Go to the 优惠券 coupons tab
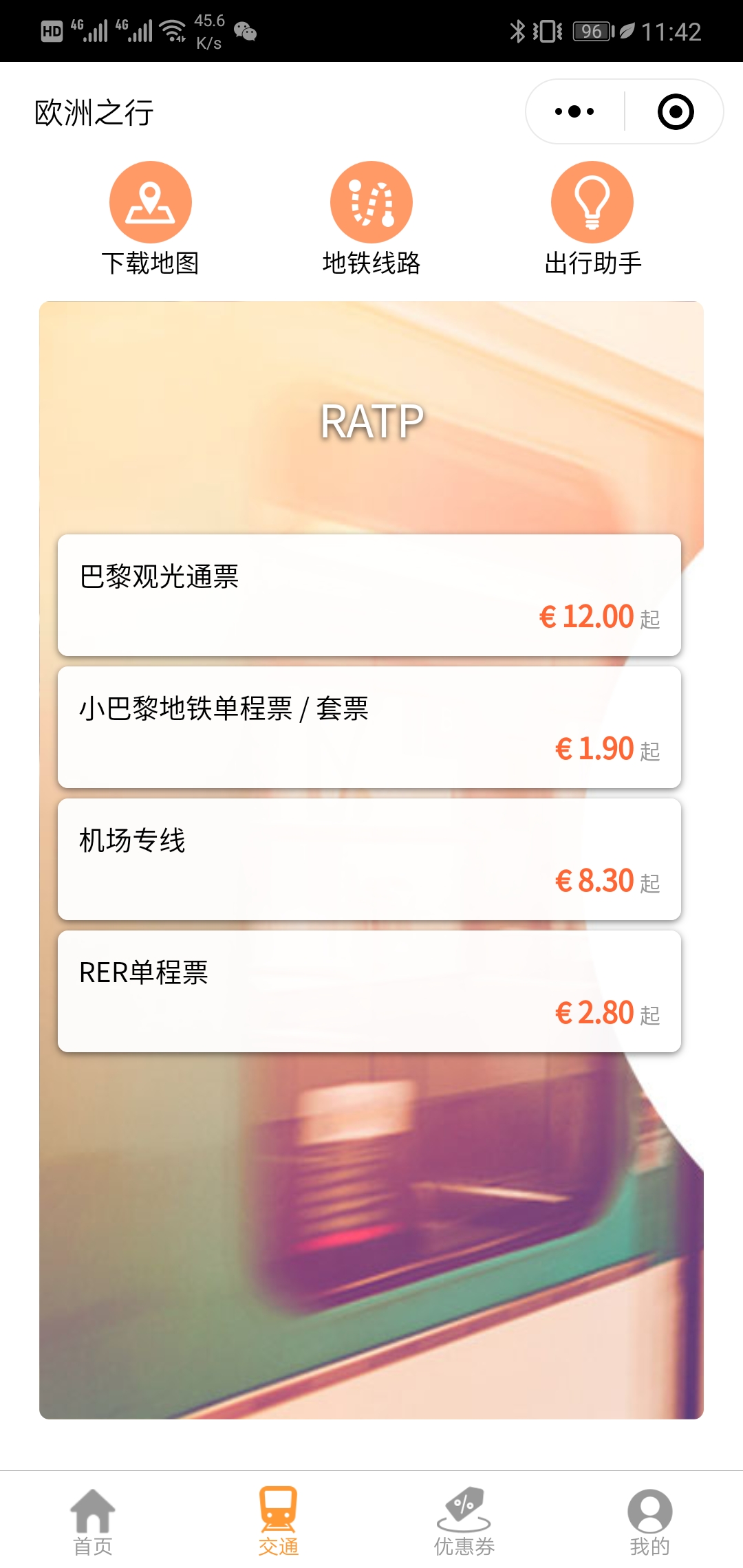Image resolution: width=743 pixels, height=1568 pixels. [464, 1521]
